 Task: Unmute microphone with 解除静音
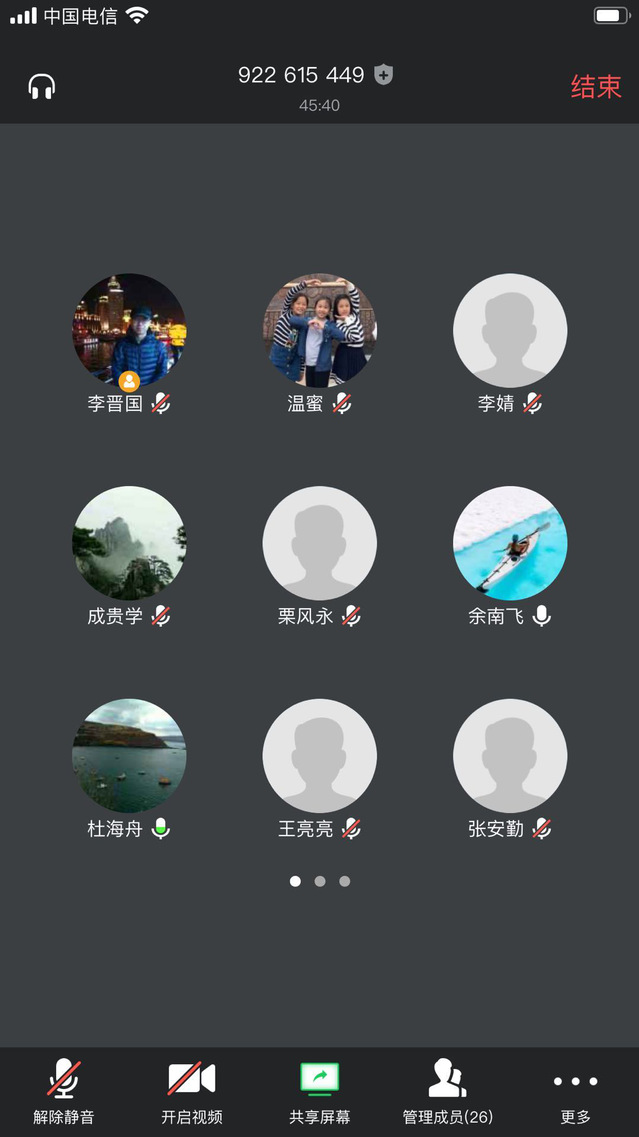click(x=64, y=1091)
